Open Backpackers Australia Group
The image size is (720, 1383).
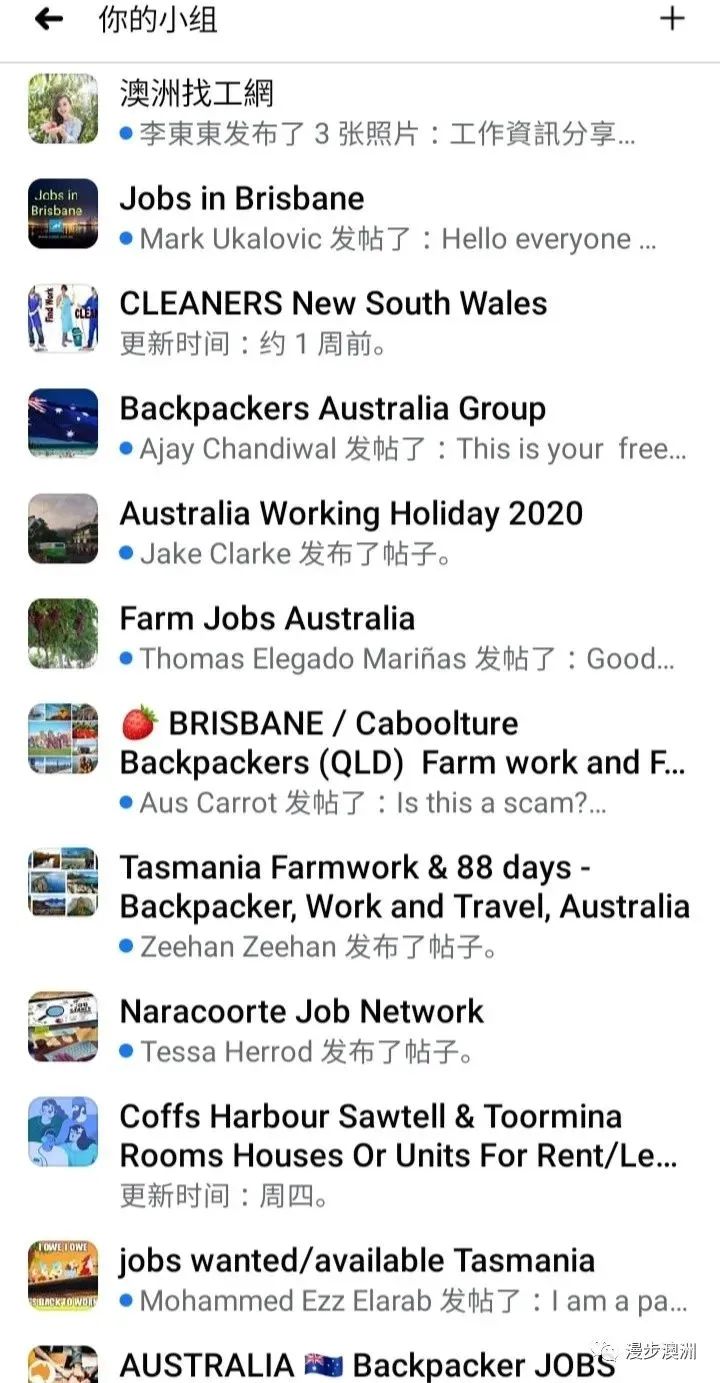[332, 409]
